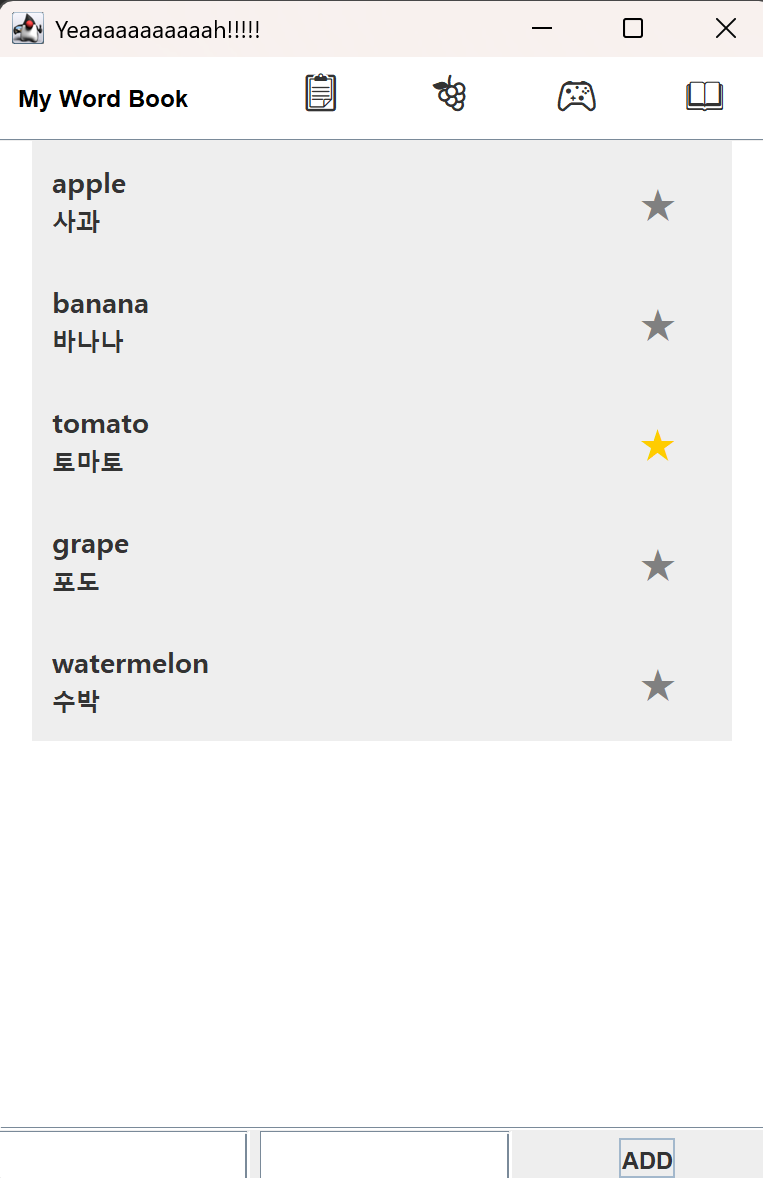Star the word apple
The width and height of the screenshot is (763, 1178).
click(658, 206)
